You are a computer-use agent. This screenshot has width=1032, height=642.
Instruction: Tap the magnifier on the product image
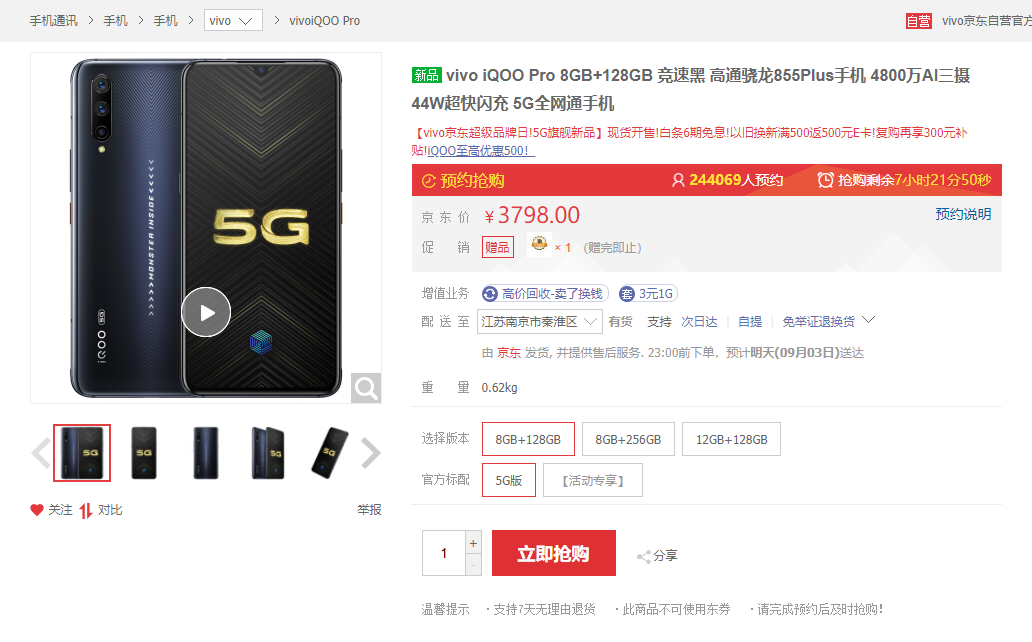(366, 388)
